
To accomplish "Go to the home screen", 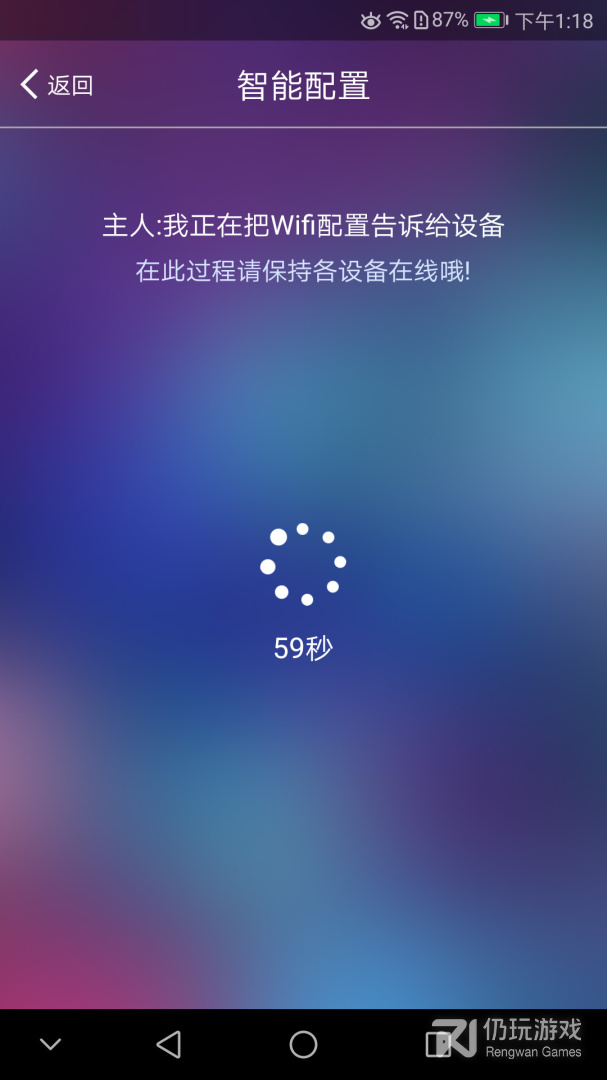I will tap(303, 1045).
